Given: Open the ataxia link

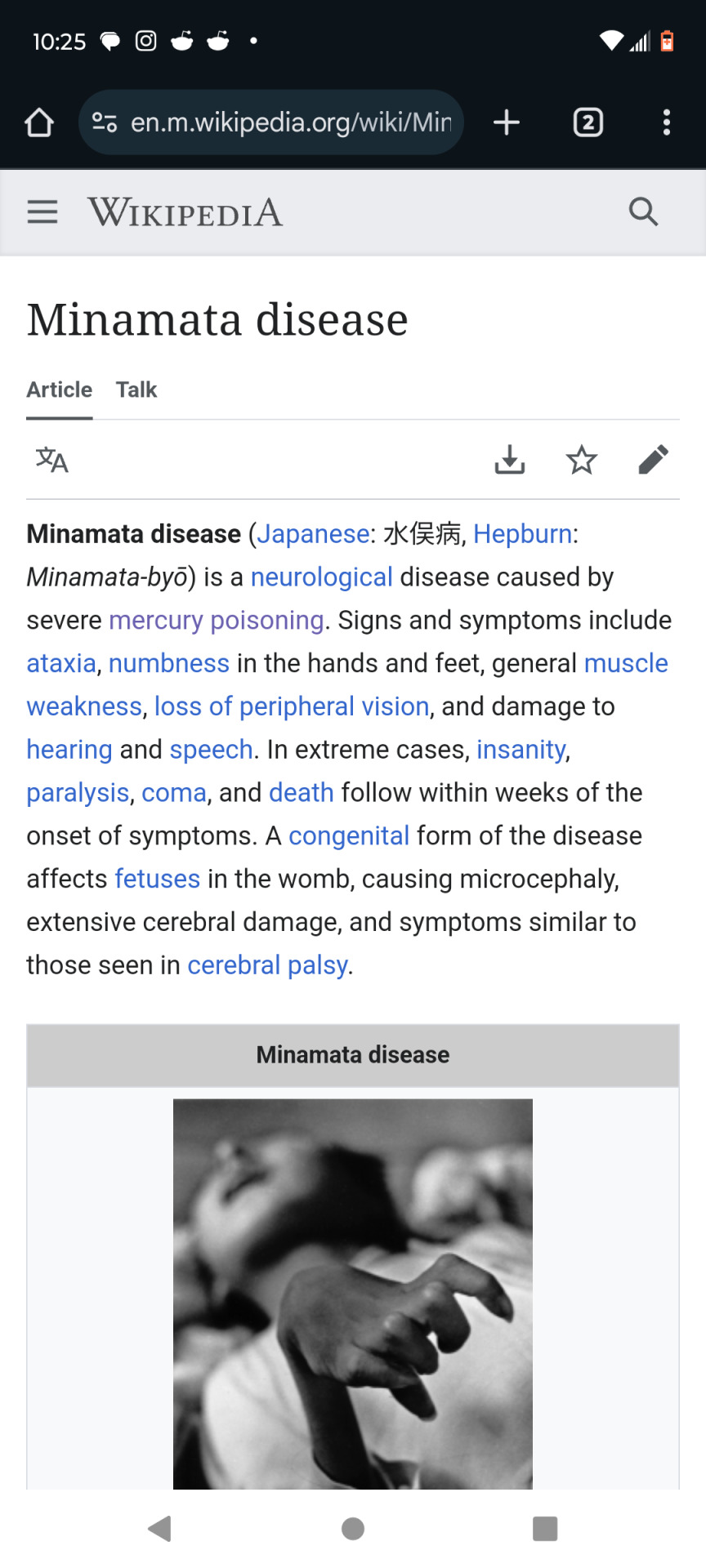Looking at the screenshot, I should pos(61,664).
